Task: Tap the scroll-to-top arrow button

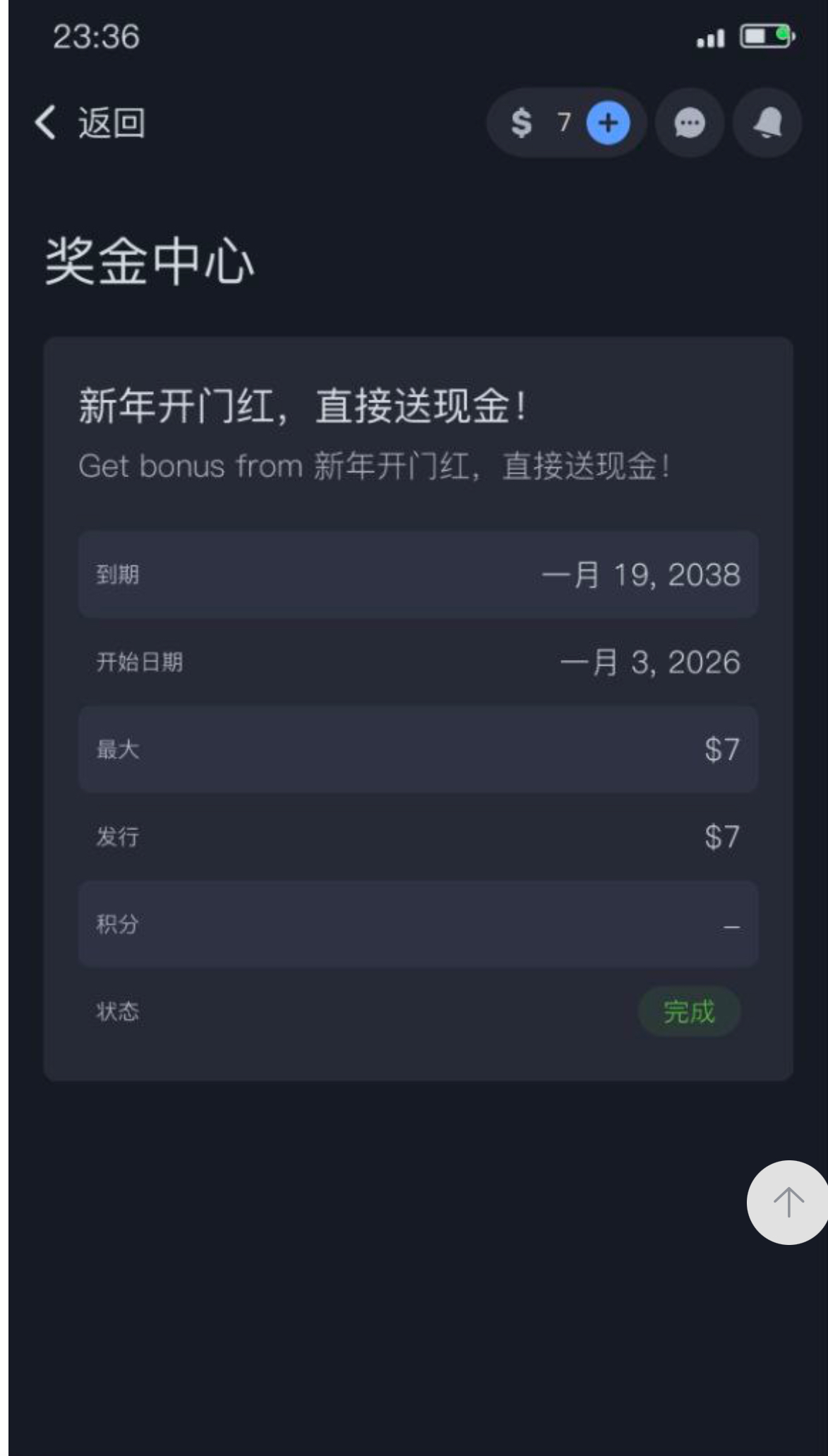Action: pos(787,1202)
